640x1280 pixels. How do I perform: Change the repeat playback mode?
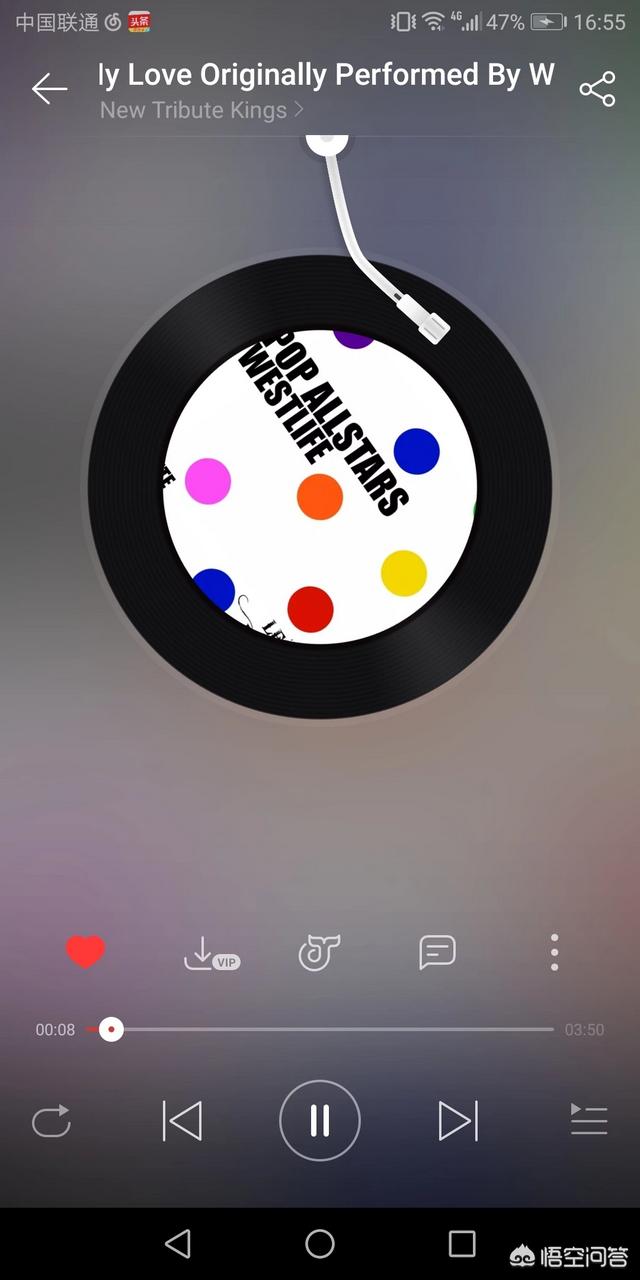(51, 1121)
